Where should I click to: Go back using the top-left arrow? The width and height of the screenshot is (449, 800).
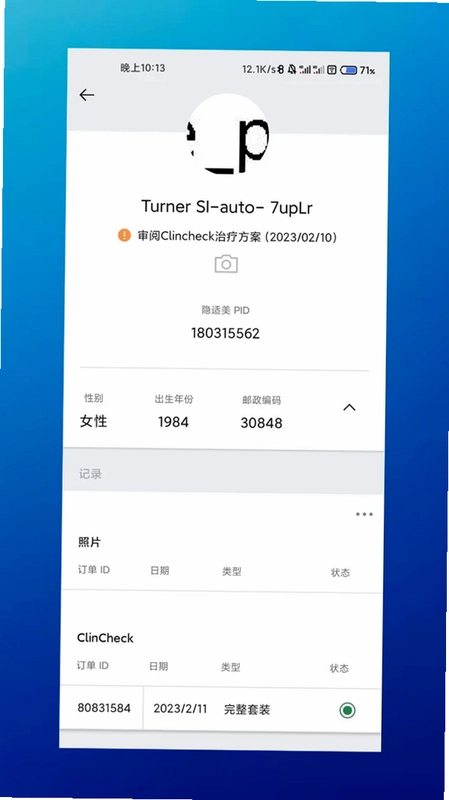87,95
